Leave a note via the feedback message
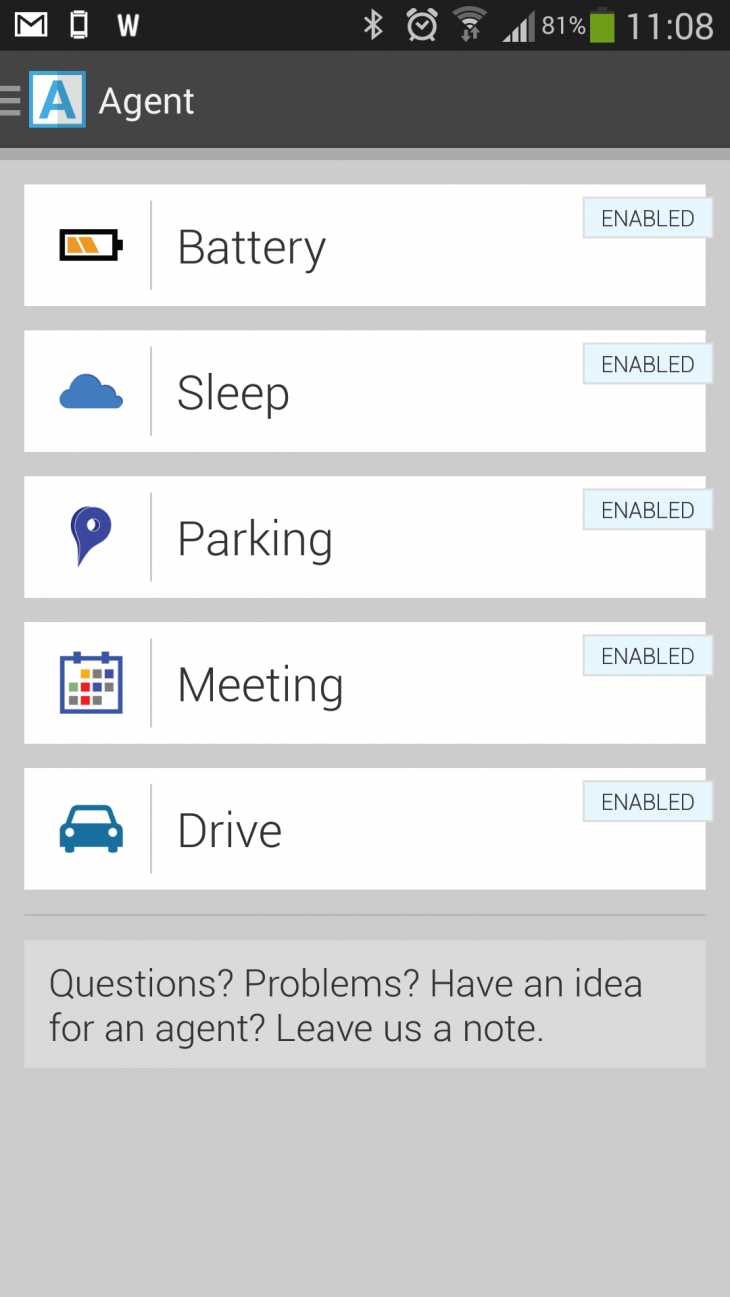The image size is (730, 1297). point(364,1004)
